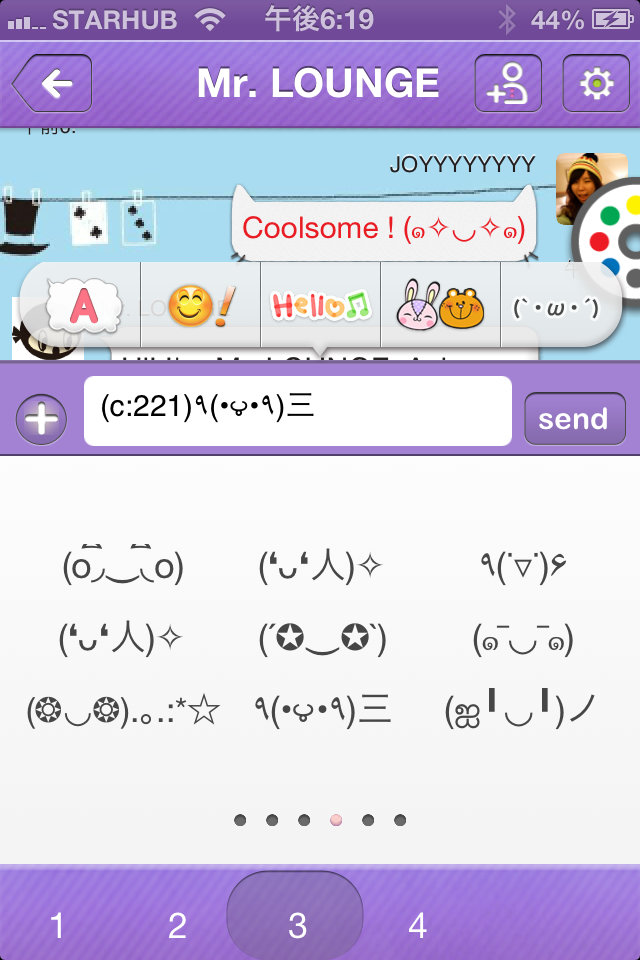Image resolution: width=640 pixels, height=960 pixels.
Task: Insert the (´✪‿✪`) kaomoji
Action: (x=321, y=637)
